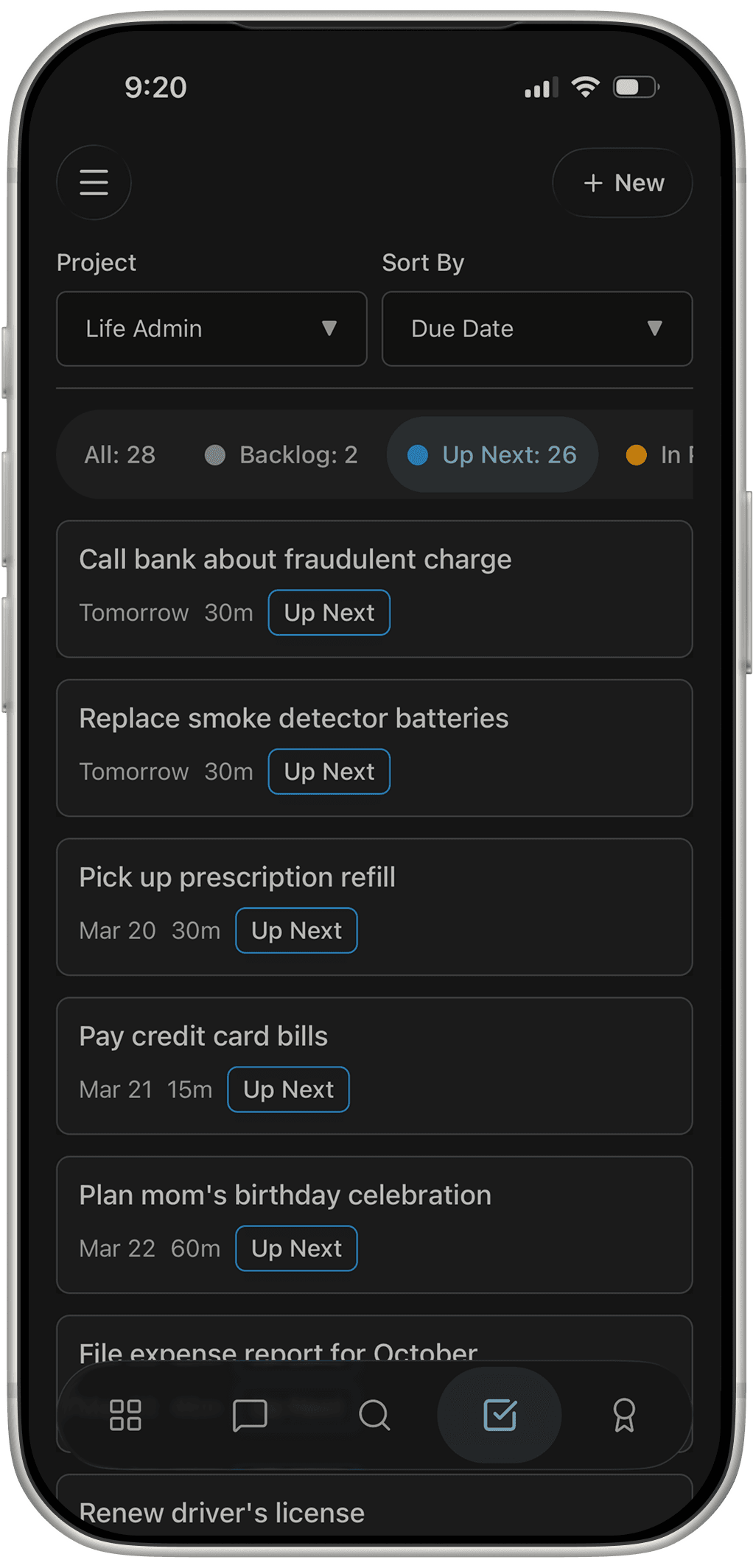Open the Project dropdown showing Life Admin
Image resolution: width=753 pixels, height=1568 pixels.
[211, 328]
